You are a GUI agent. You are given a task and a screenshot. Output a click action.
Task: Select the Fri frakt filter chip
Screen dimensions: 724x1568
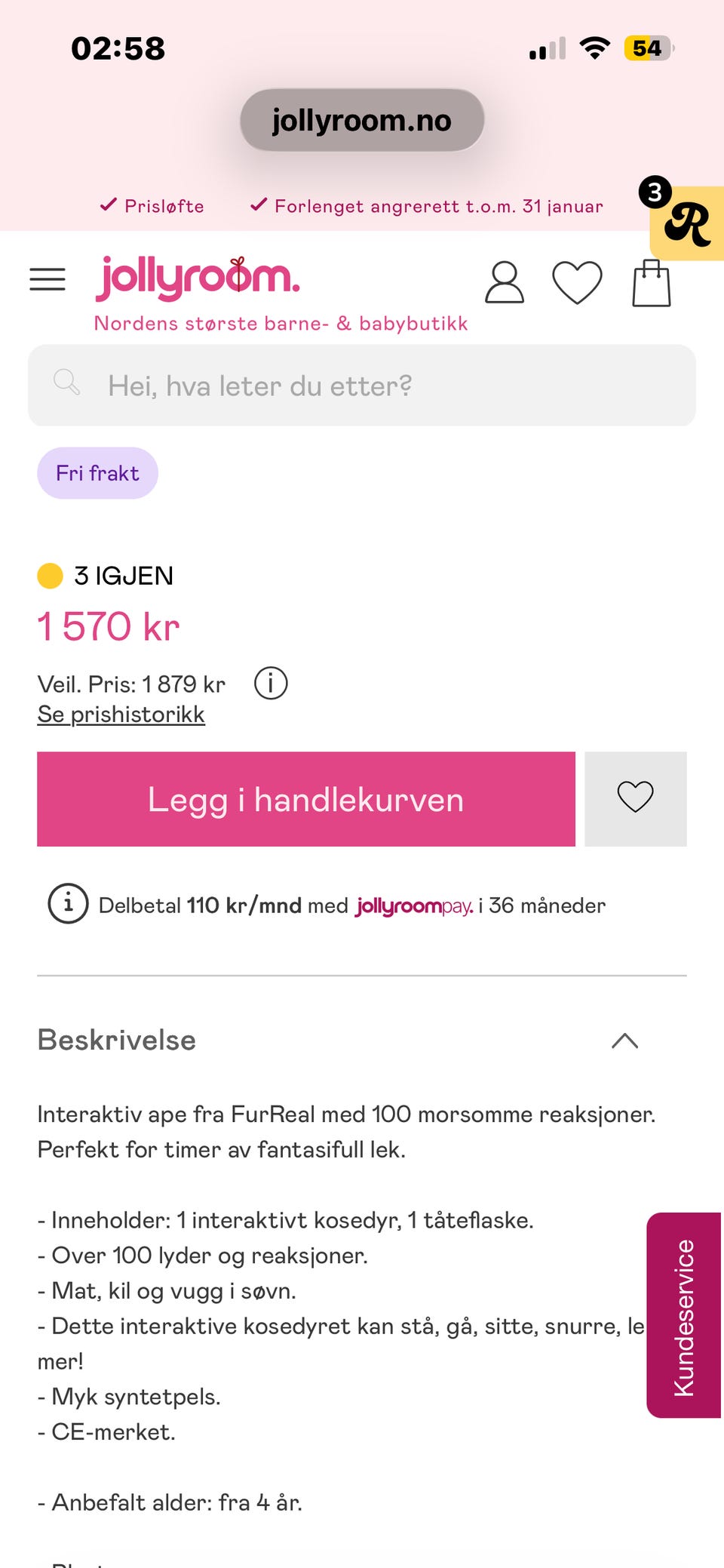97,472
